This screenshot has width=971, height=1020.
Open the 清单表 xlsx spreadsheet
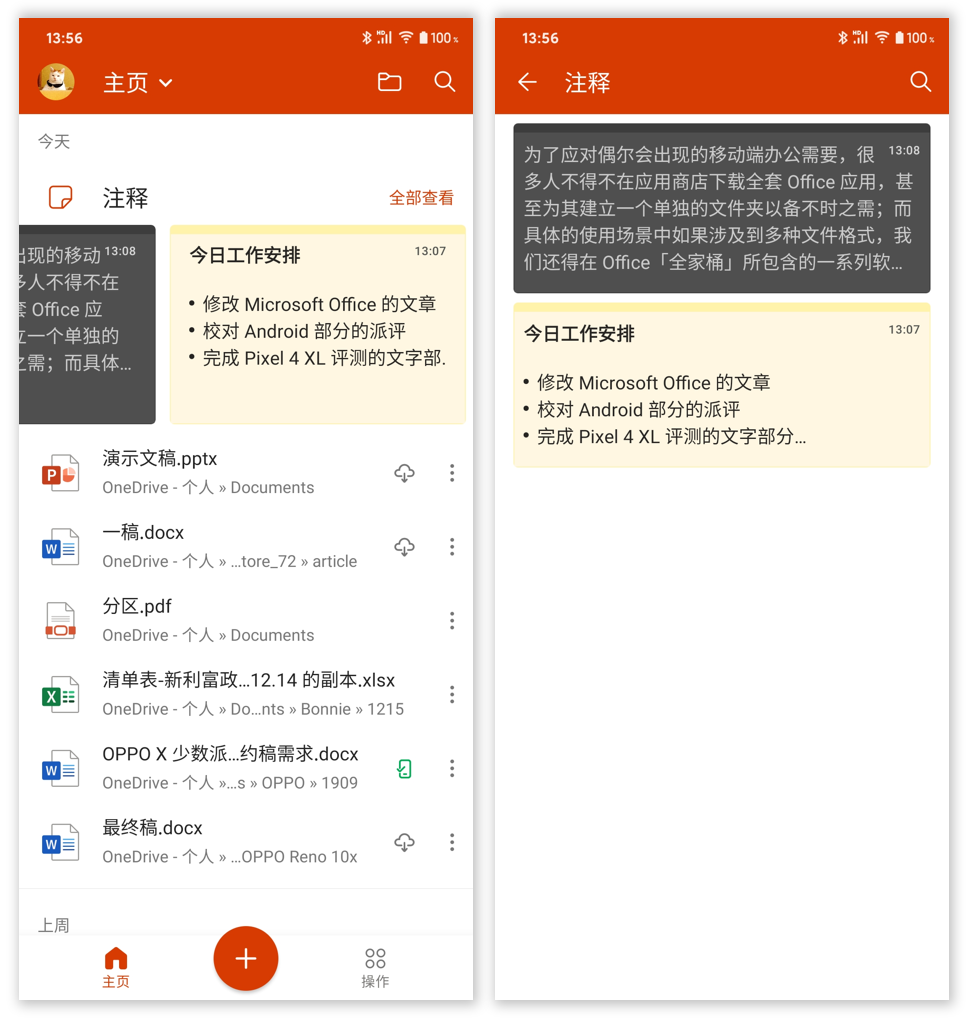click(x=250, y=694)
